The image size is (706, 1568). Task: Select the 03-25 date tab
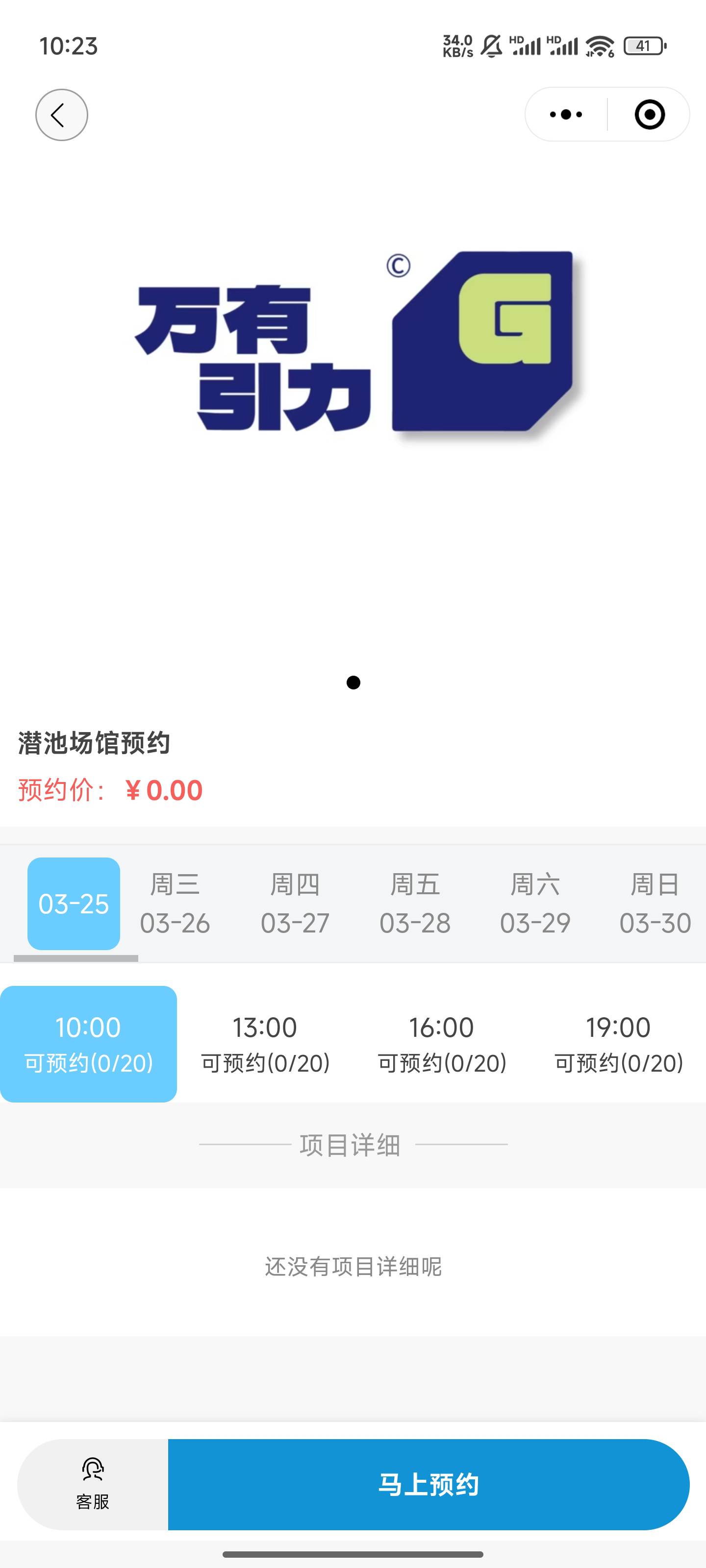pyautogui.click(x=74, y=904)
